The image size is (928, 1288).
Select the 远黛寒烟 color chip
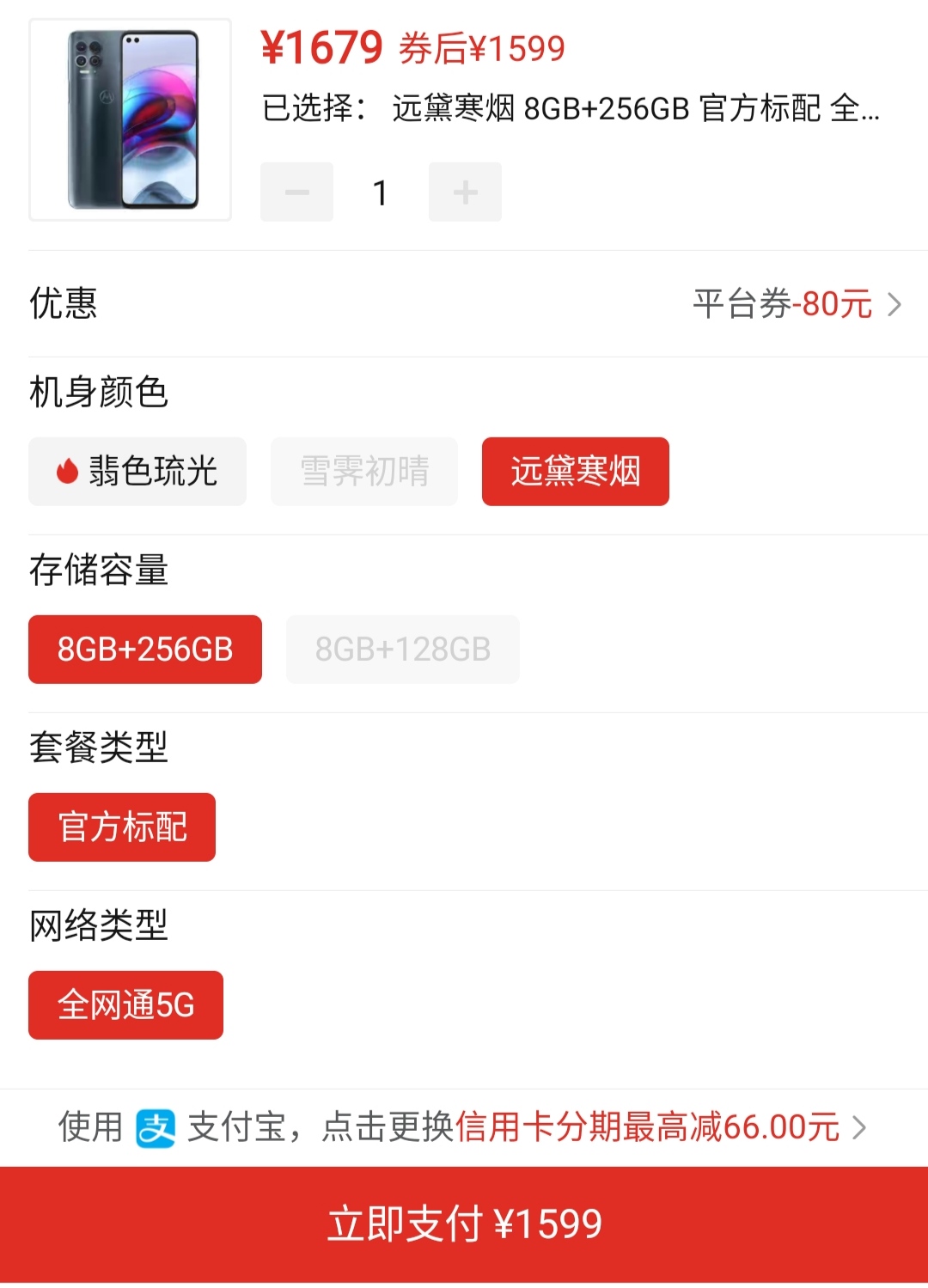pyautogui.click(x=575, y=471)
